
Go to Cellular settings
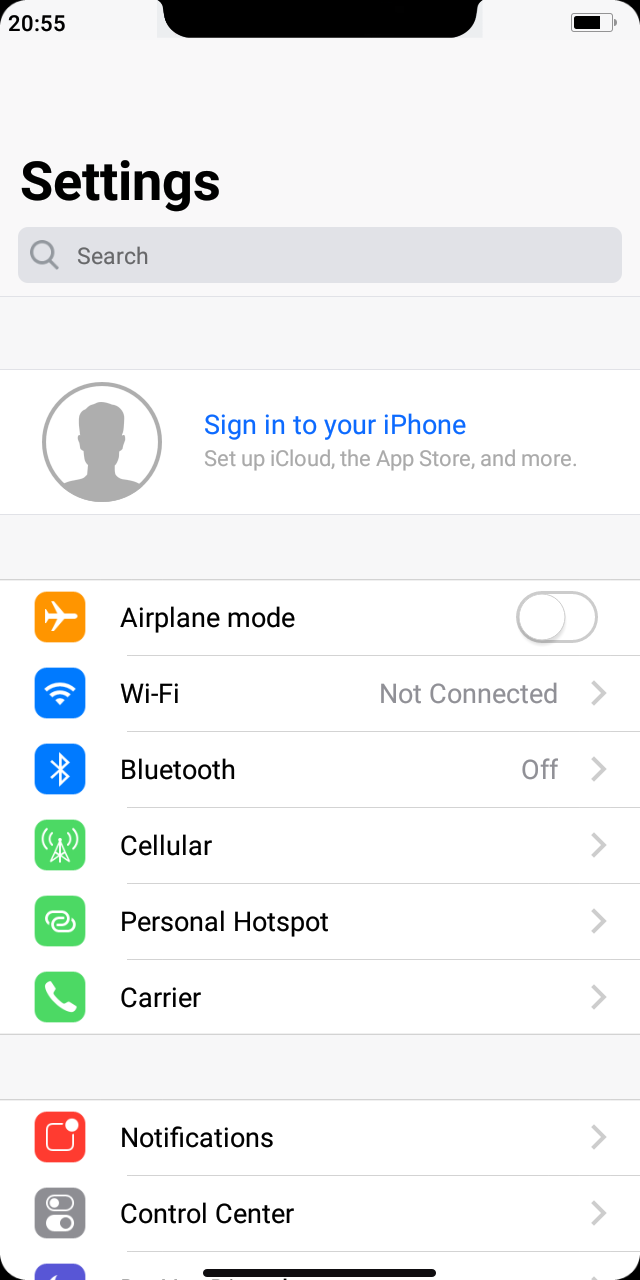(x=320, y=846)
